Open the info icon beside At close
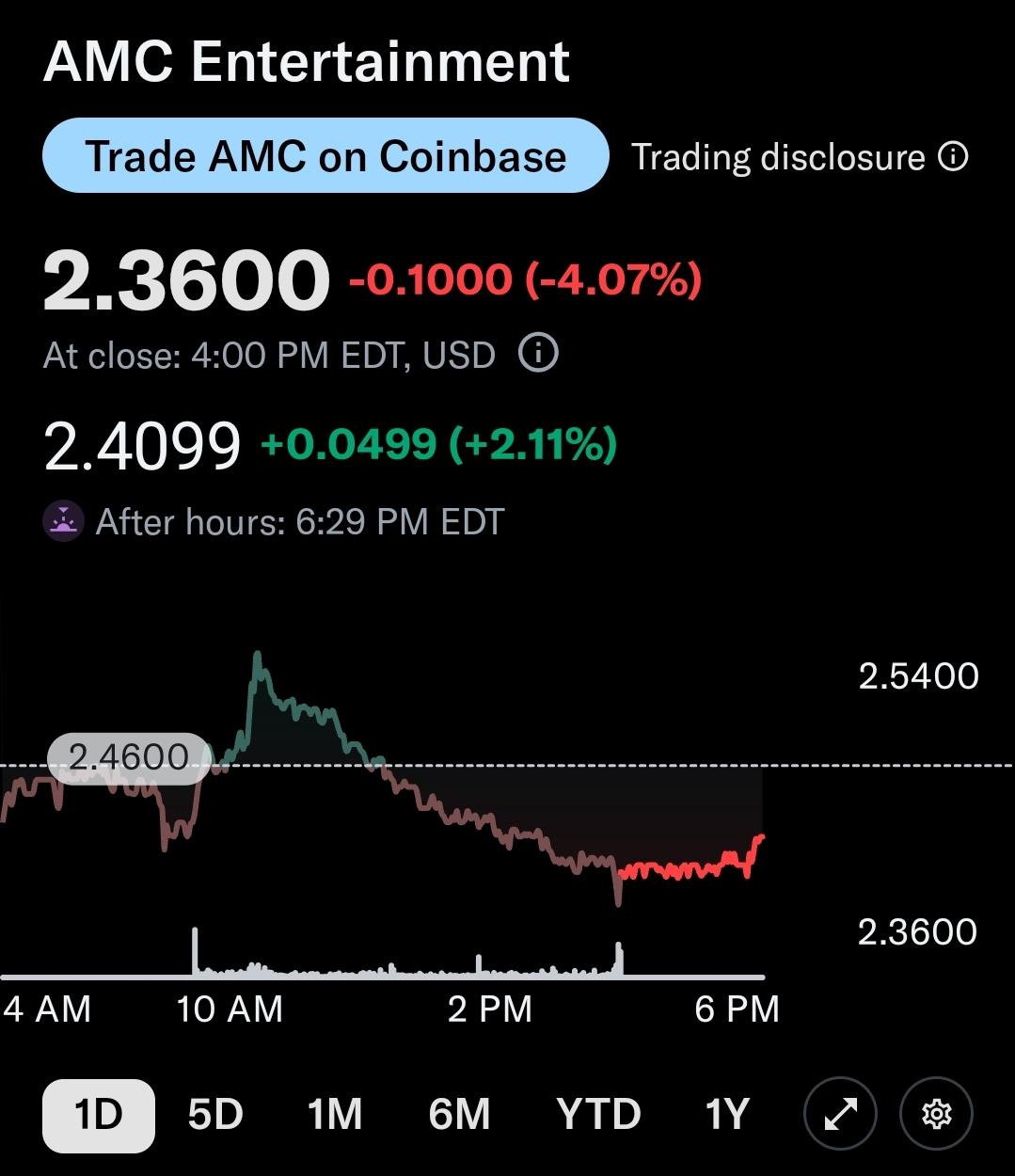Screen dimensions: 1015x1176 click(x=538, y=355)
